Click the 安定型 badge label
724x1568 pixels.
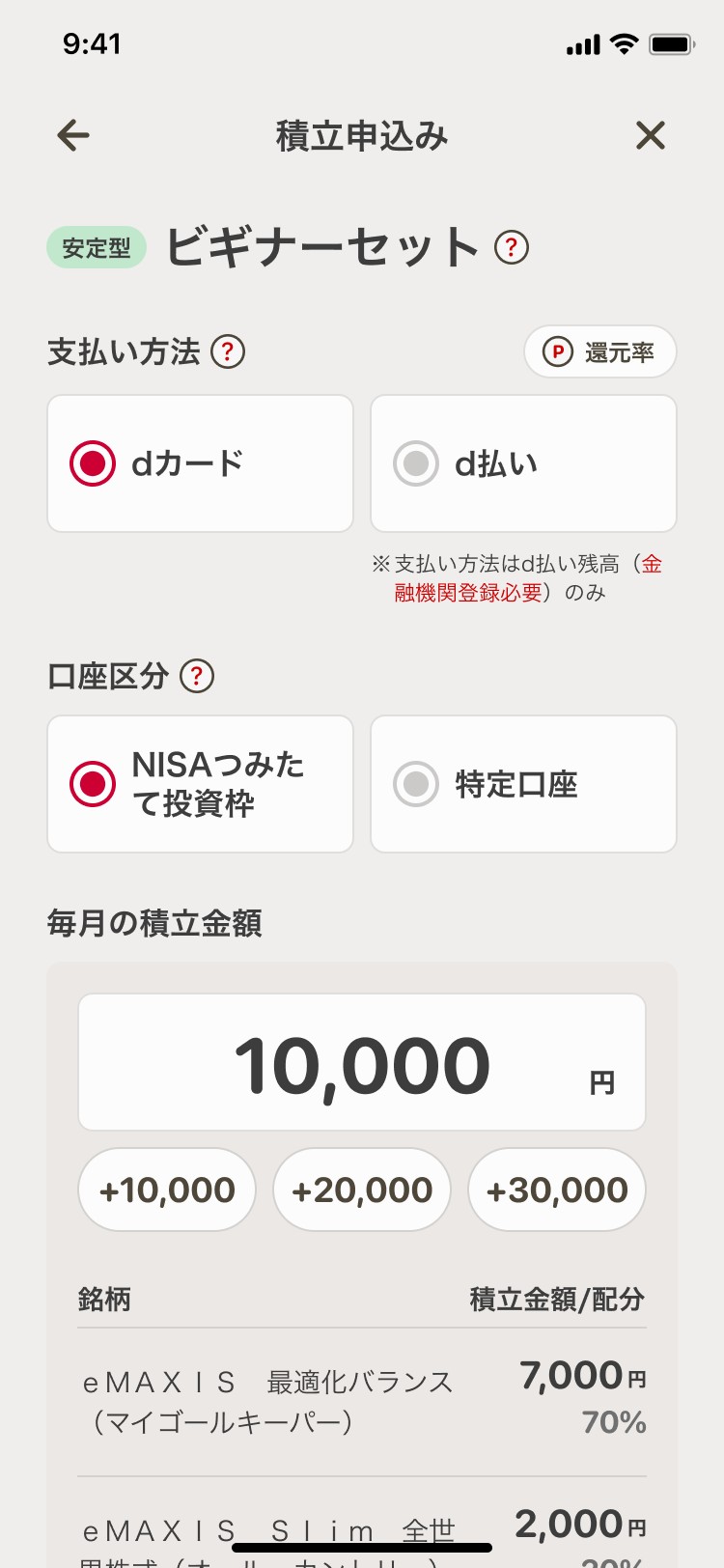(x=96, y=247)
